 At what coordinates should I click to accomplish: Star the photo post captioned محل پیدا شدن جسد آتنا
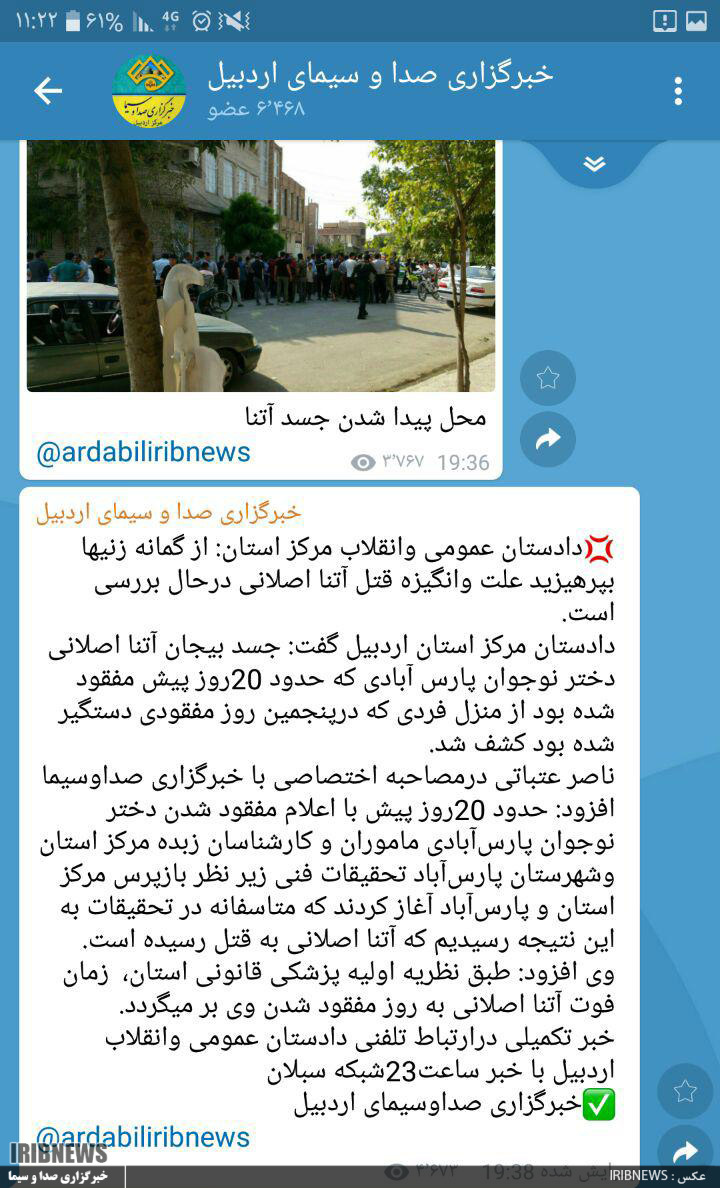click(548, 378)
